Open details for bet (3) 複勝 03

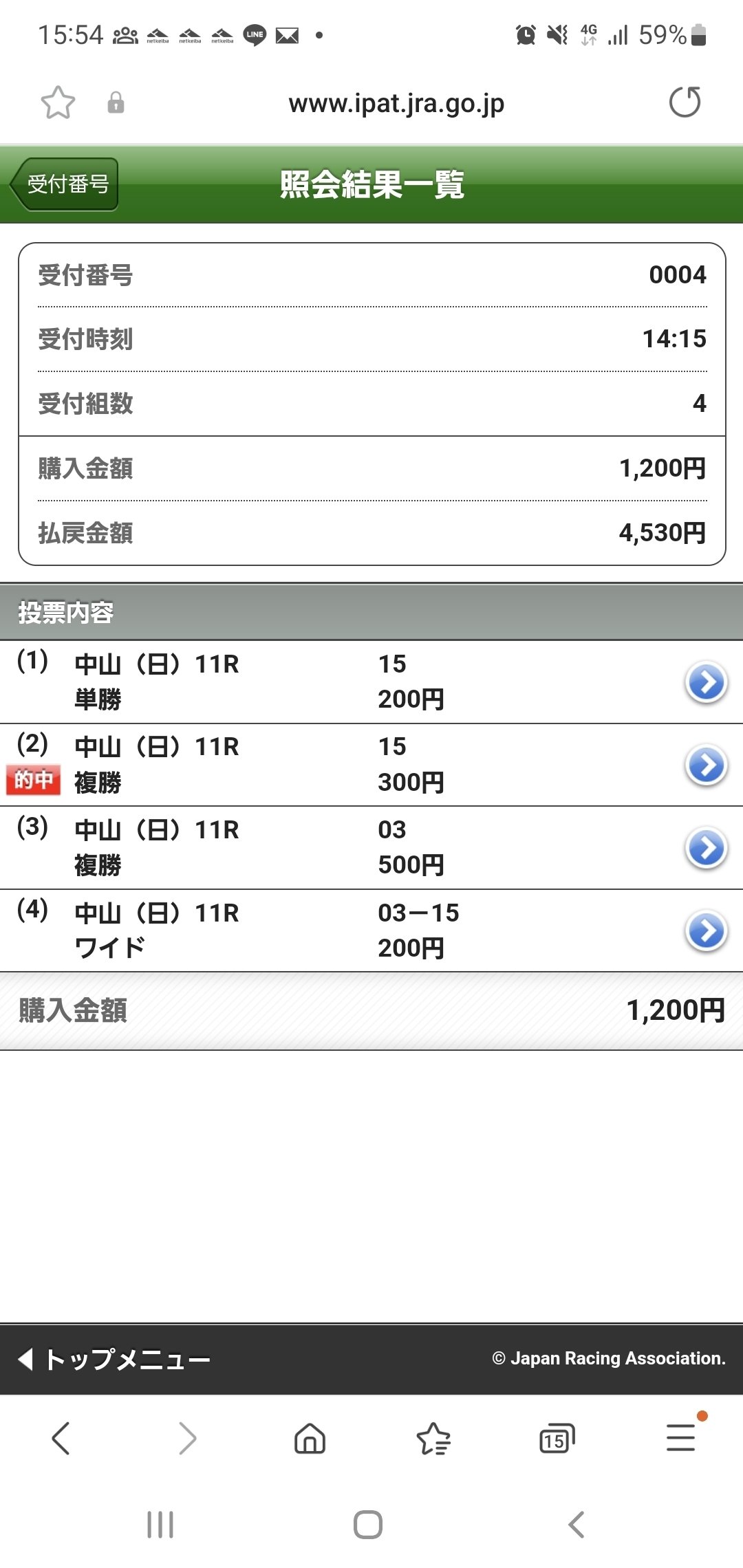point(707,848)
